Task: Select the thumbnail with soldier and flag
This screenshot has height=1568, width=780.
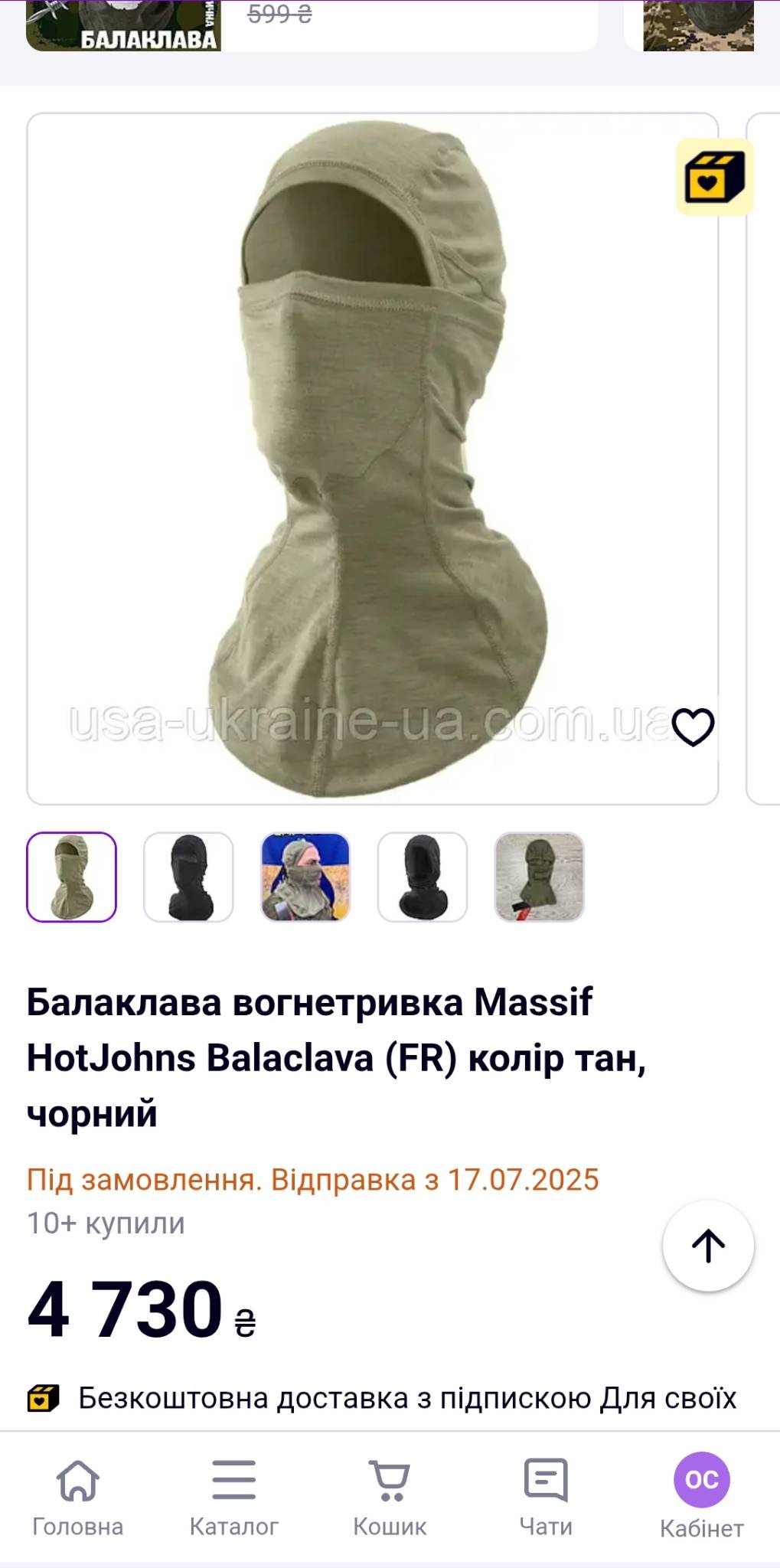Action: pyautogui.click(x=305, y=877)
